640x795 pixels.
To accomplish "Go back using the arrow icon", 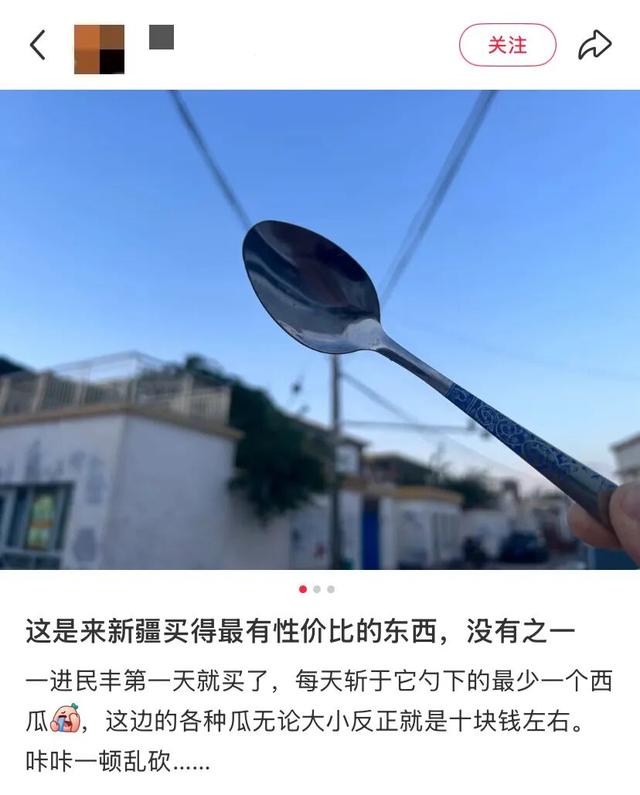I will [x=38, y=45].
